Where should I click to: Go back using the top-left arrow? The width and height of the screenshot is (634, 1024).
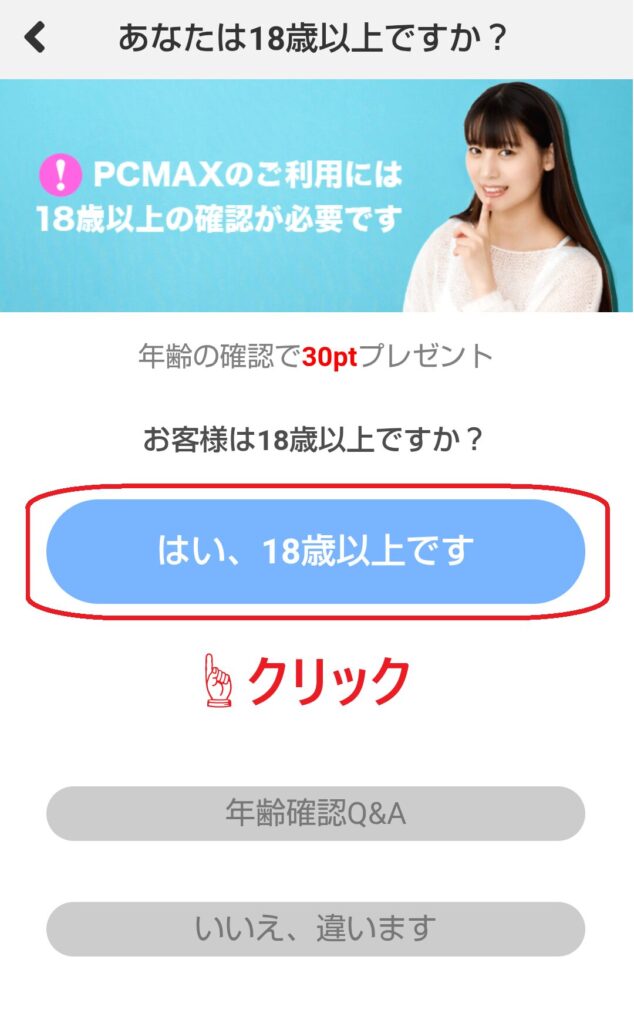(x=35, y=38)
